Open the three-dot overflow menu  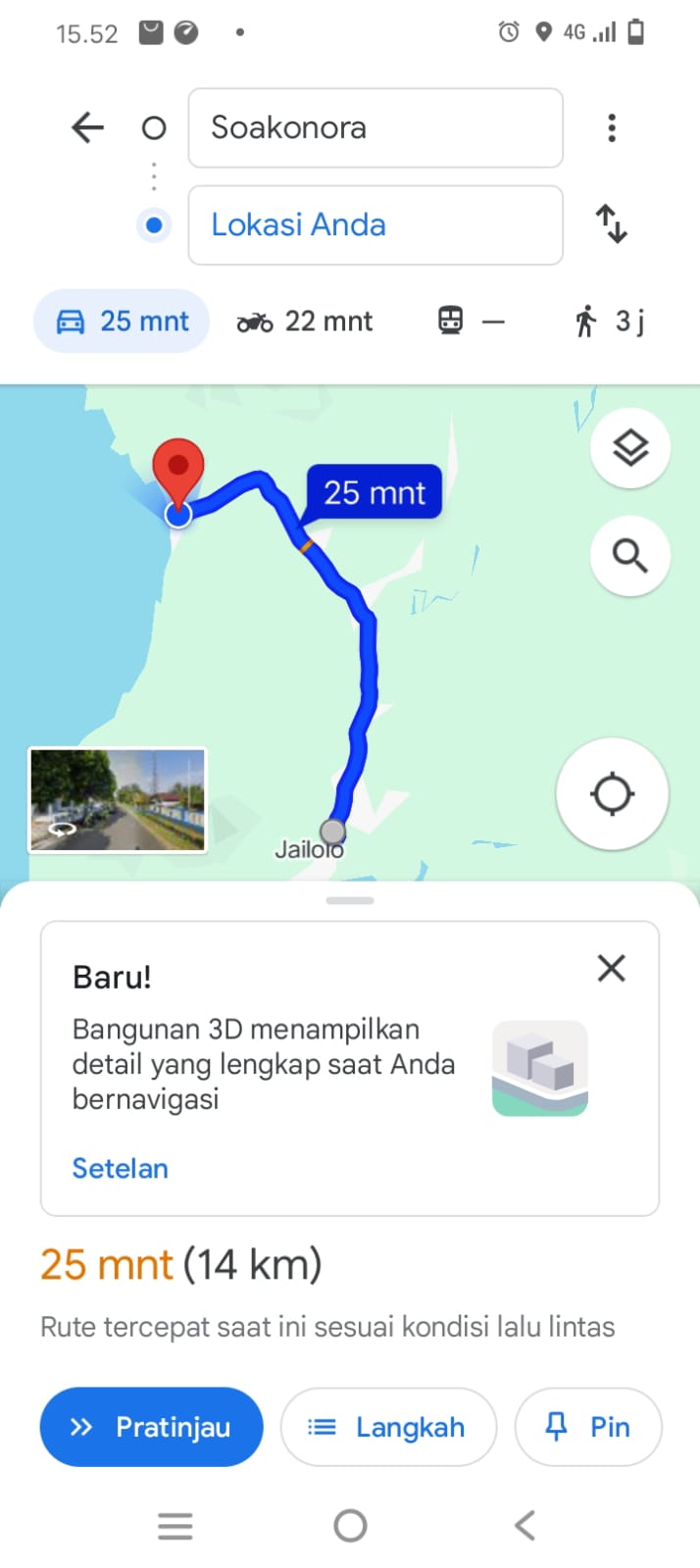pyautogui.click(x=612, y=127)
